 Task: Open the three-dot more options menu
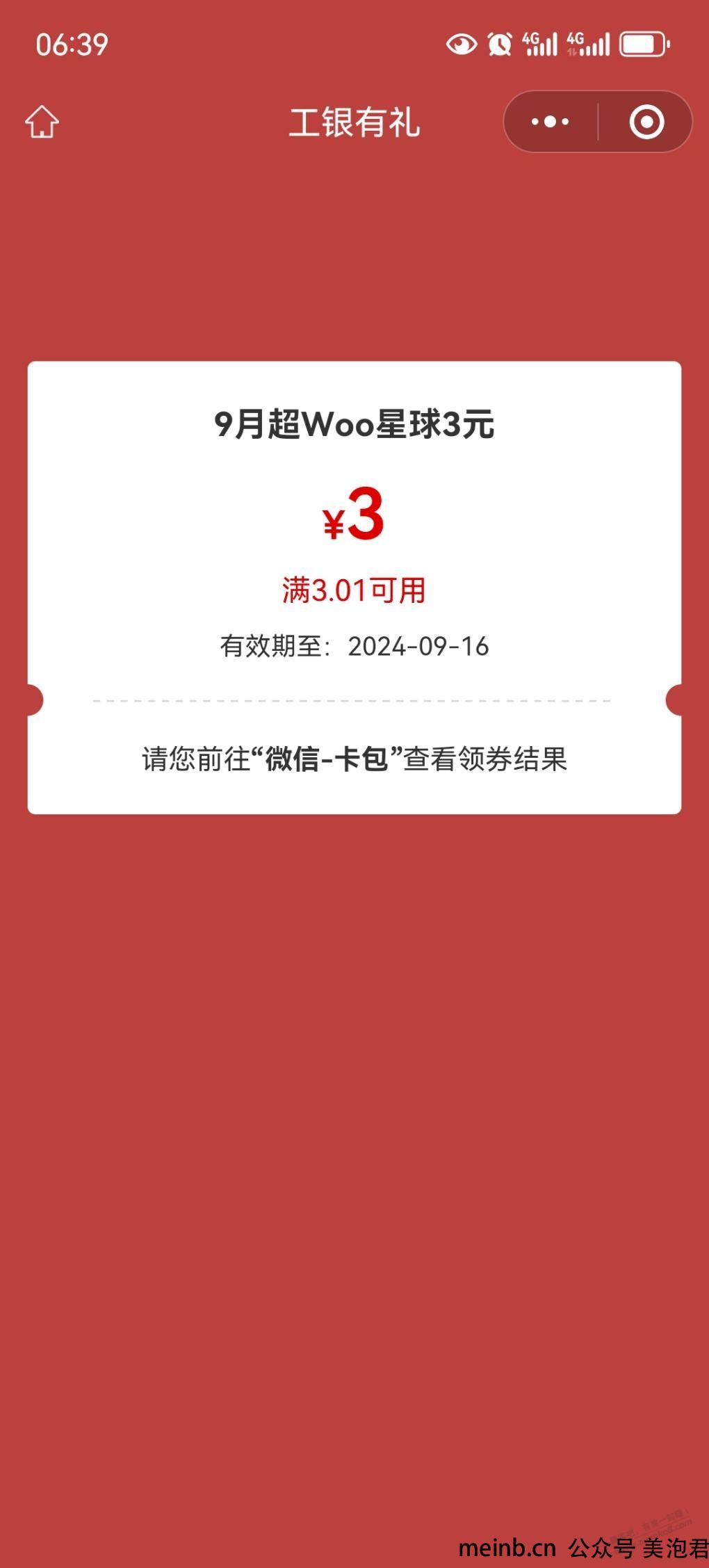point(550,122)
